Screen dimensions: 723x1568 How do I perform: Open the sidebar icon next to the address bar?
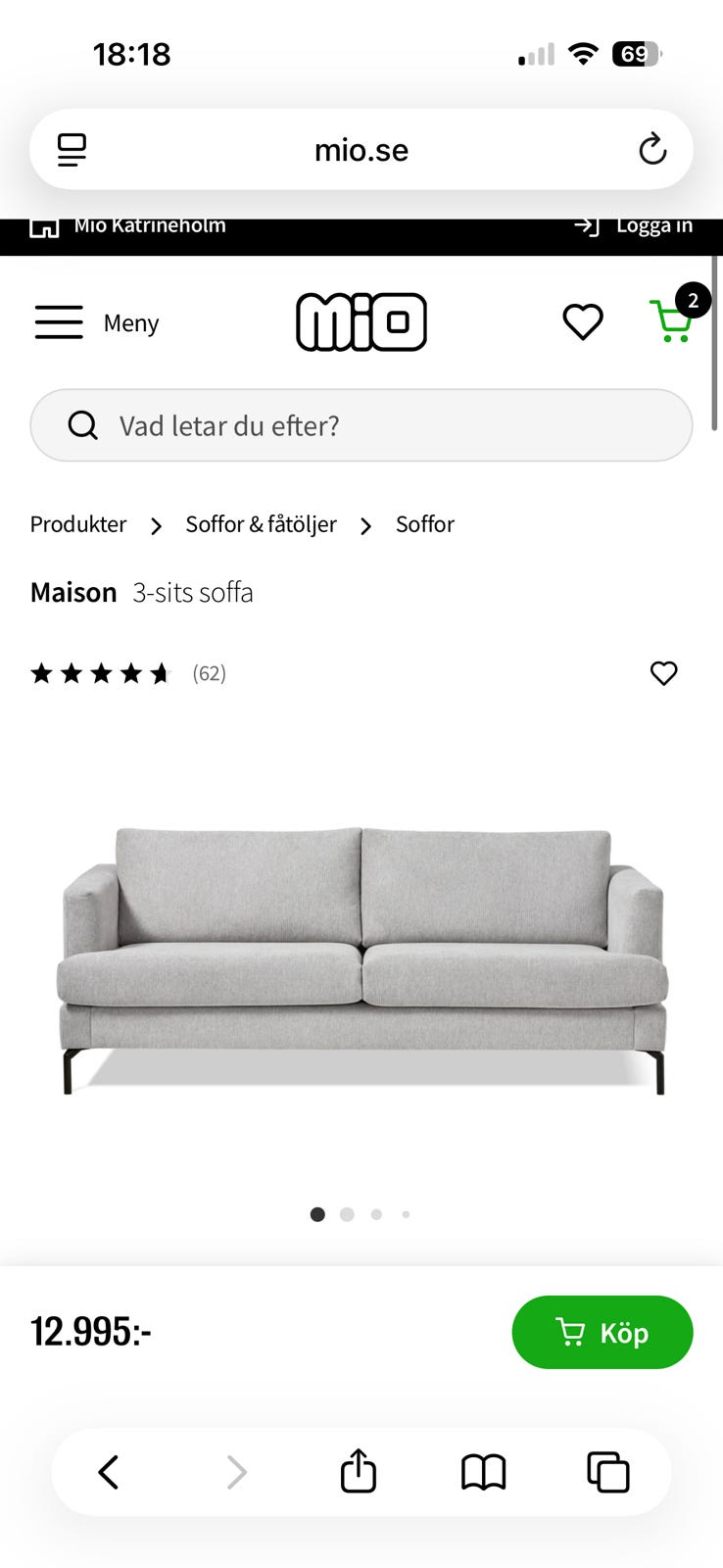pyautogui.click(x=71, y=149)
